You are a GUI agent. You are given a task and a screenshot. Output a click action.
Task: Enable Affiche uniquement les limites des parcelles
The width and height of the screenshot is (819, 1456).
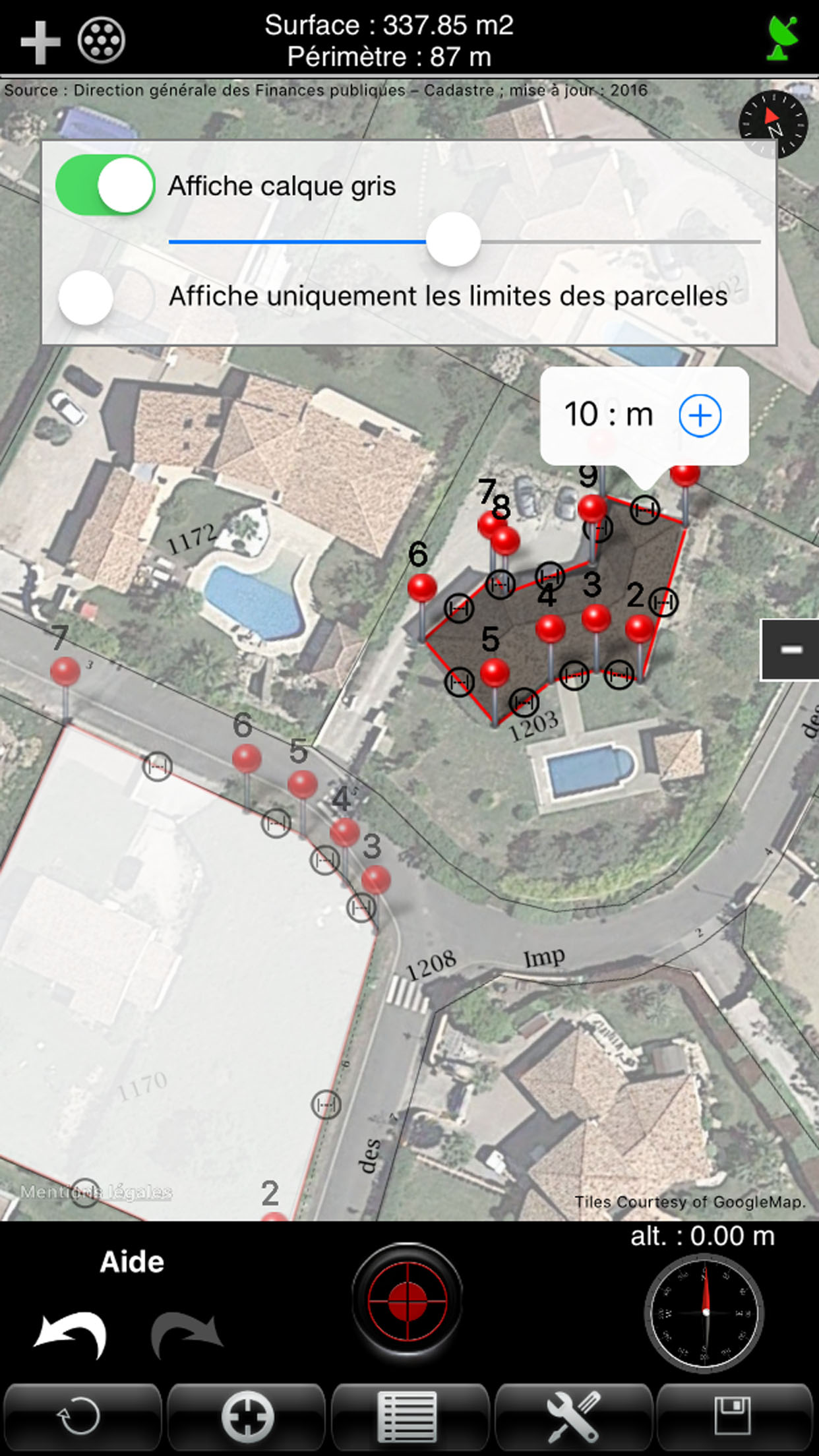point(106,297)
